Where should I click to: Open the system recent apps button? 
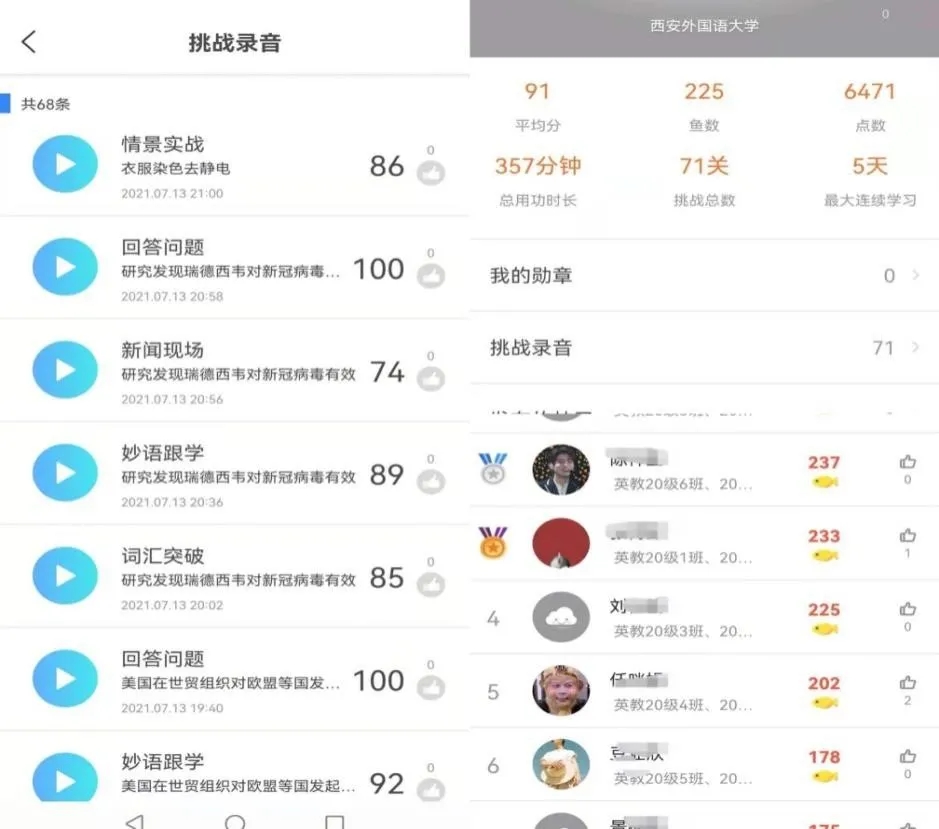pyautogui.click(x=335, y=822)
